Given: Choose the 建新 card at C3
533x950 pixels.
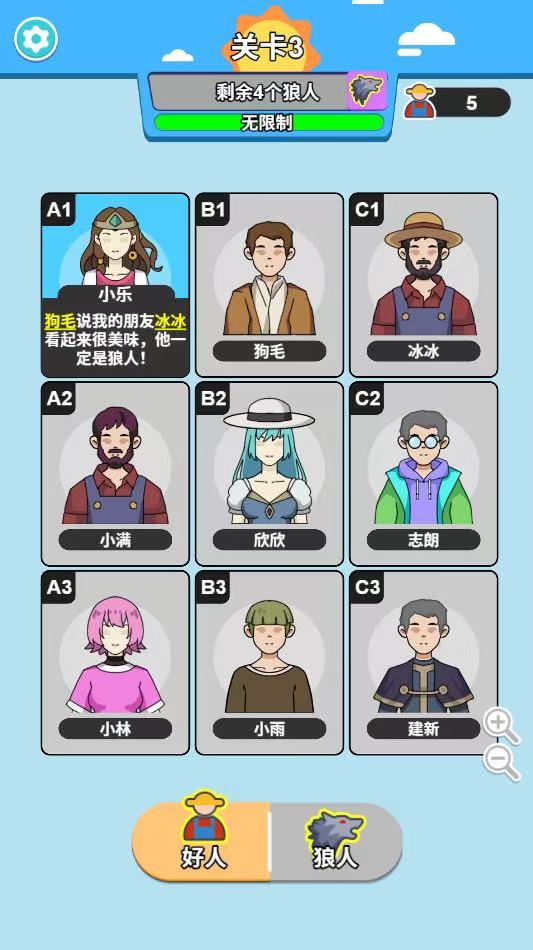Looking at the screenshot, I should coord(423,663).
